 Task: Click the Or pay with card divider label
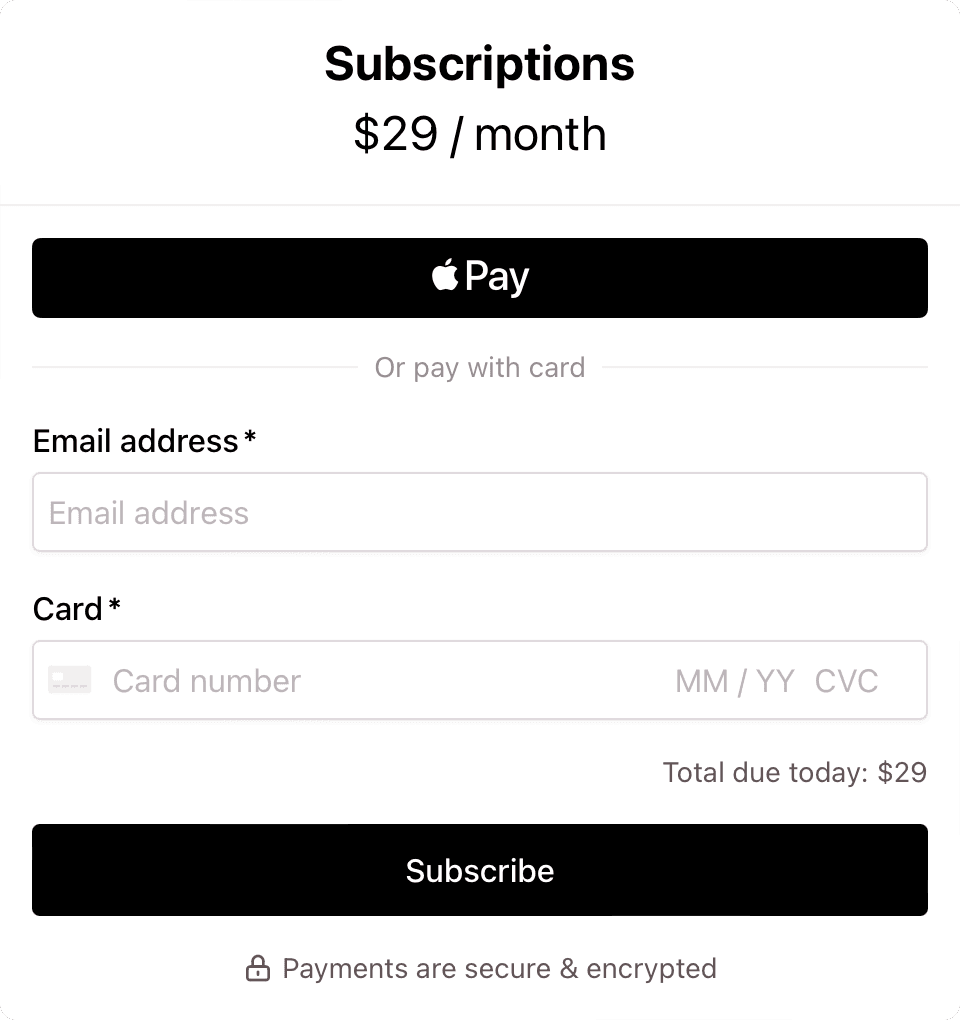point(479,367)
